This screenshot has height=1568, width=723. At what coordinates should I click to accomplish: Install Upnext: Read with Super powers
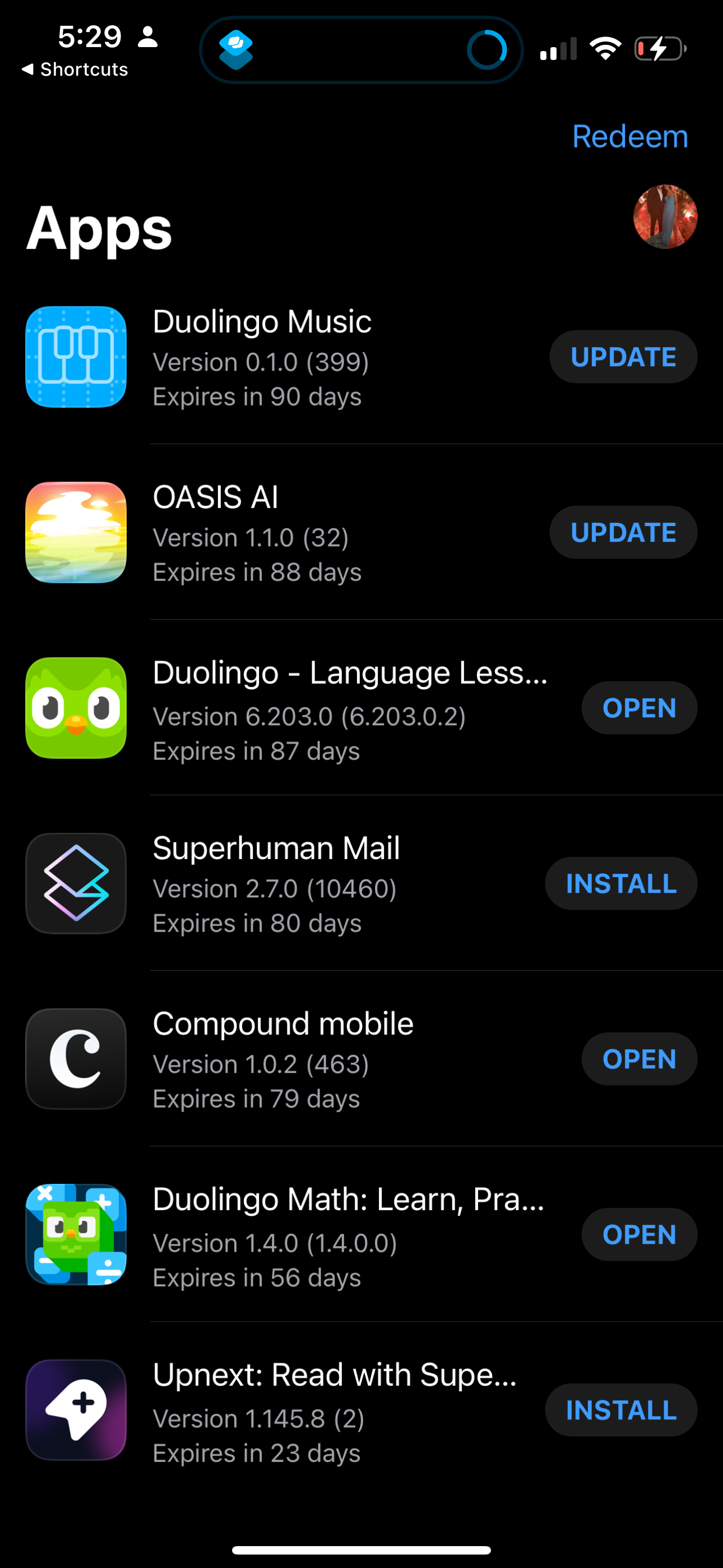click(x=621, y=1411)
